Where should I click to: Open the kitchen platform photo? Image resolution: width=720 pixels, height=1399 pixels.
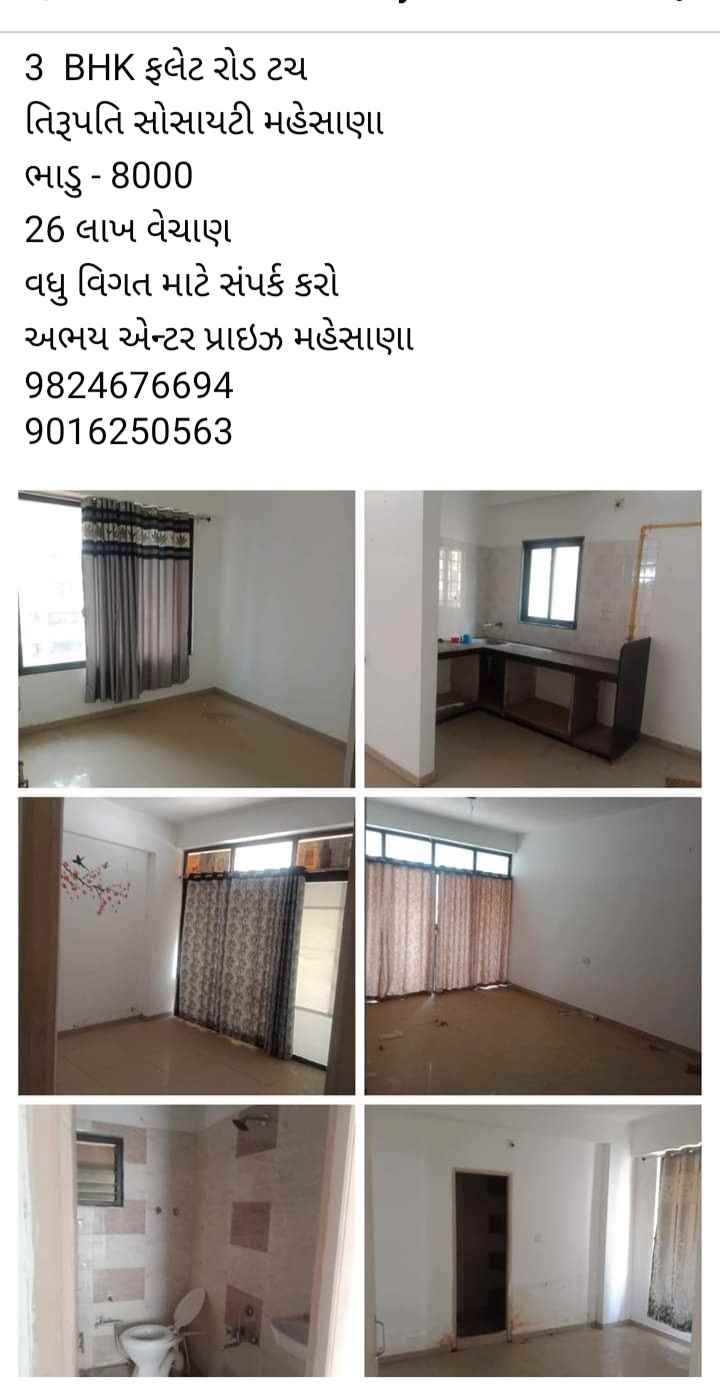[533, 638]
